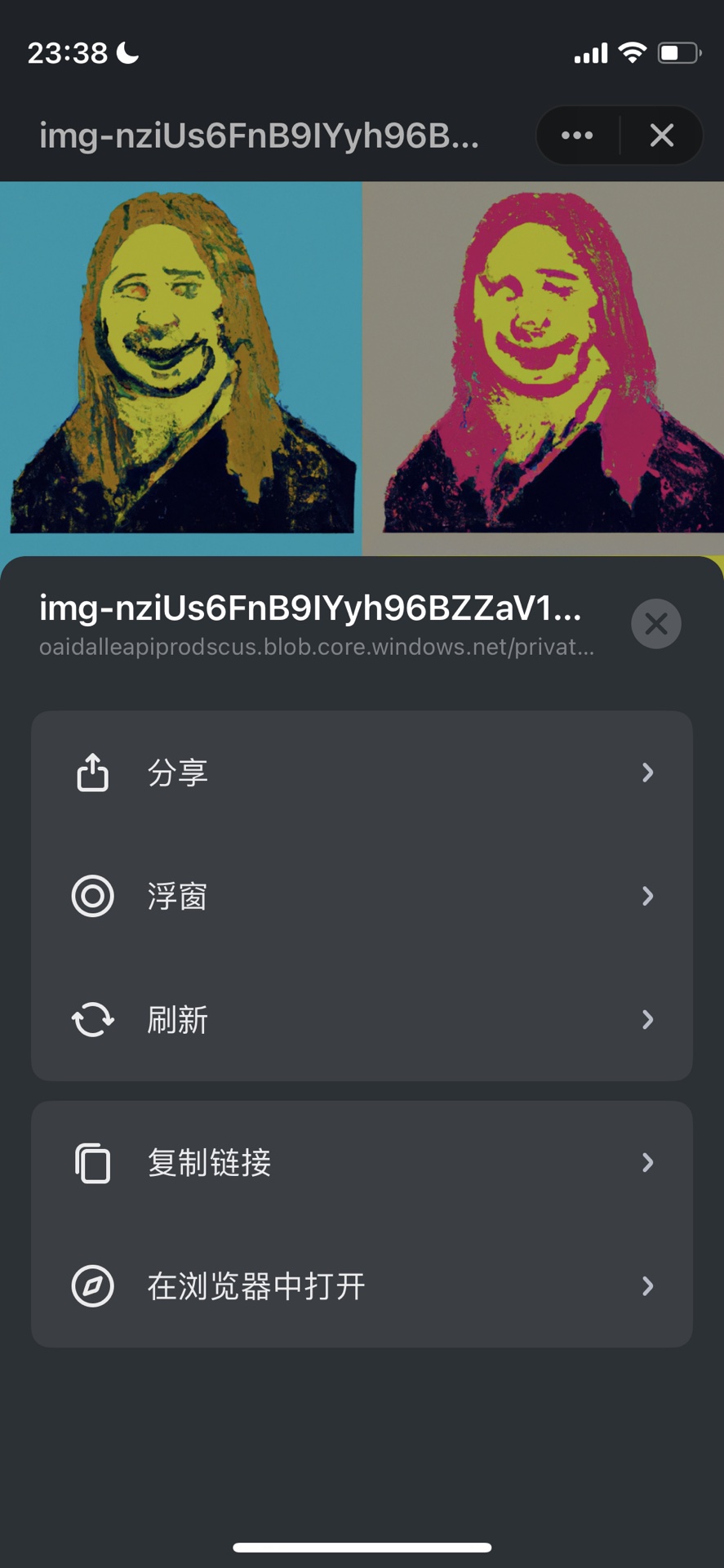Tap 刷新 to refresh the page
This screenshot has height=1568, width=724.
[362, 1019]
